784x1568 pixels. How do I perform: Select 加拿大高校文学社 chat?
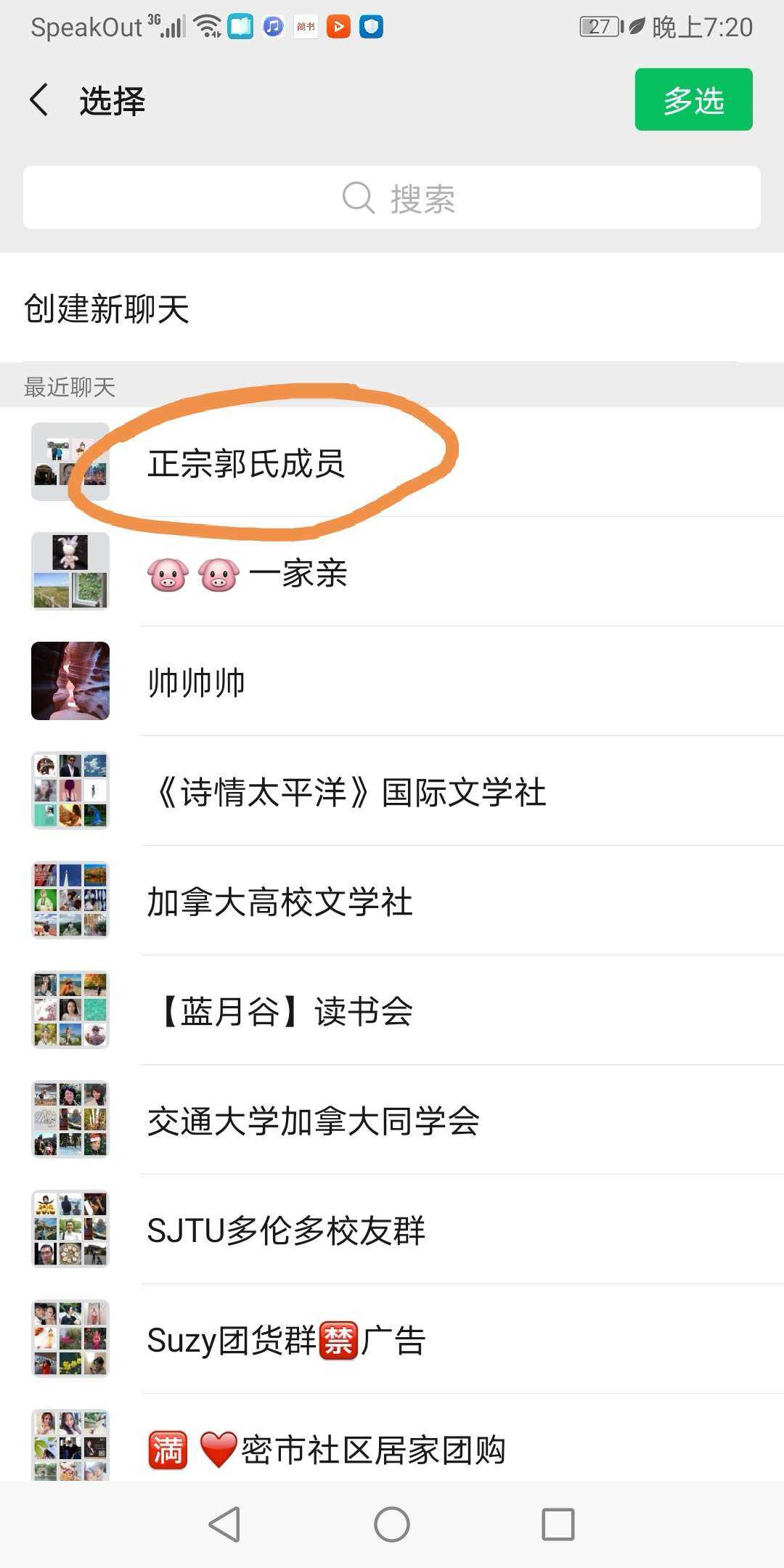coord(279,902)
